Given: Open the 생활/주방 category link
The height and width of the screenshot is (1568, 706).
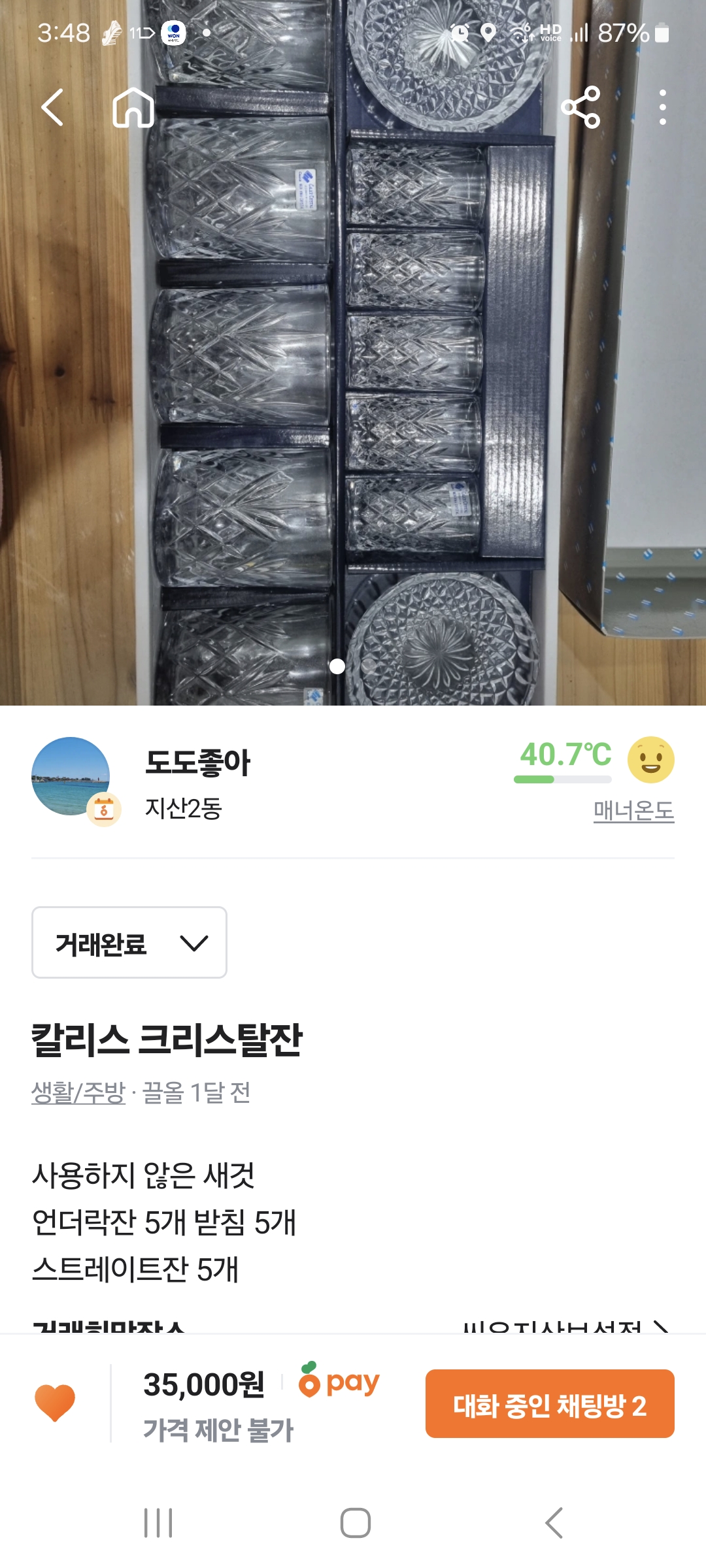Looking at the screenshot, I should click(x=78, y=1092).
